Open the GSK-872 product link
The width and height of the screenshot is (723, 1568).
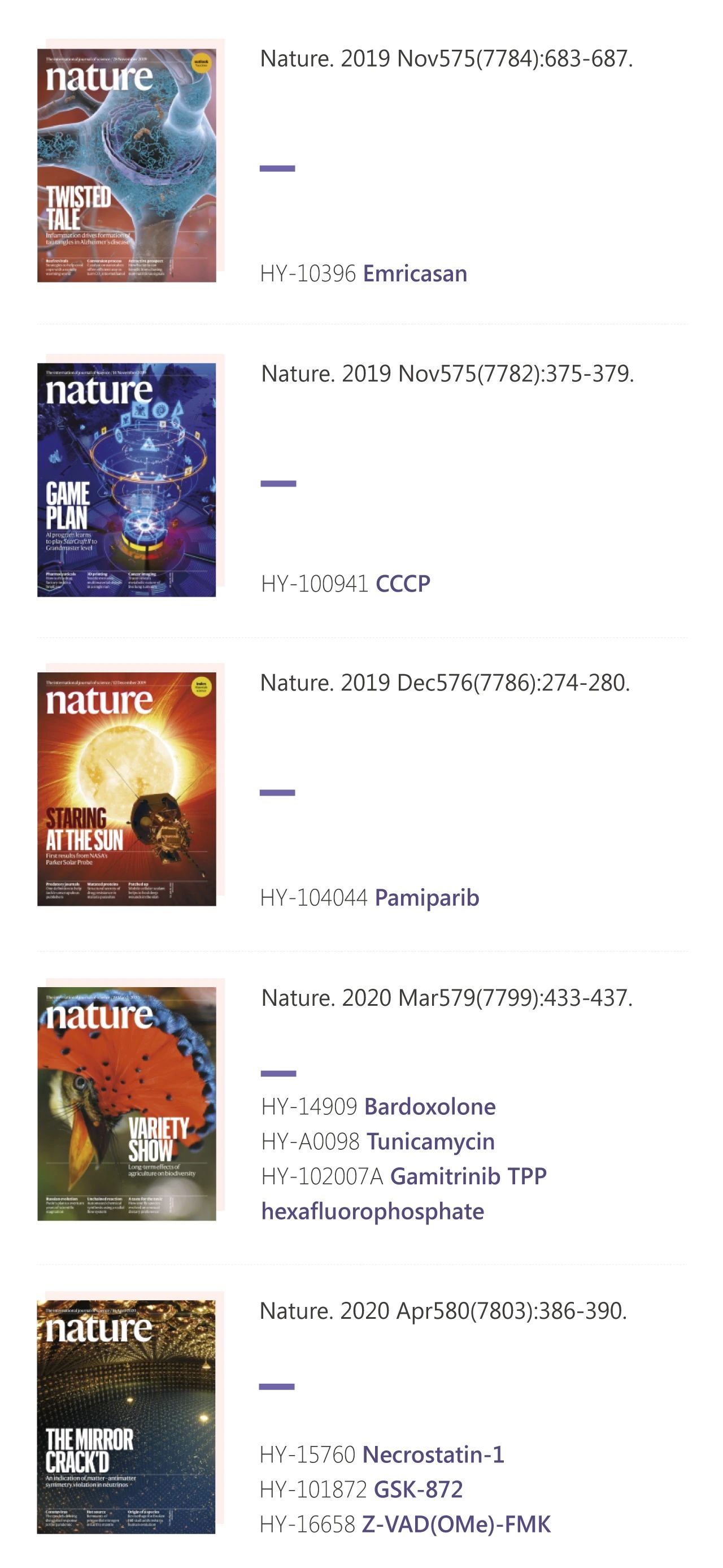click(417, 1489)
